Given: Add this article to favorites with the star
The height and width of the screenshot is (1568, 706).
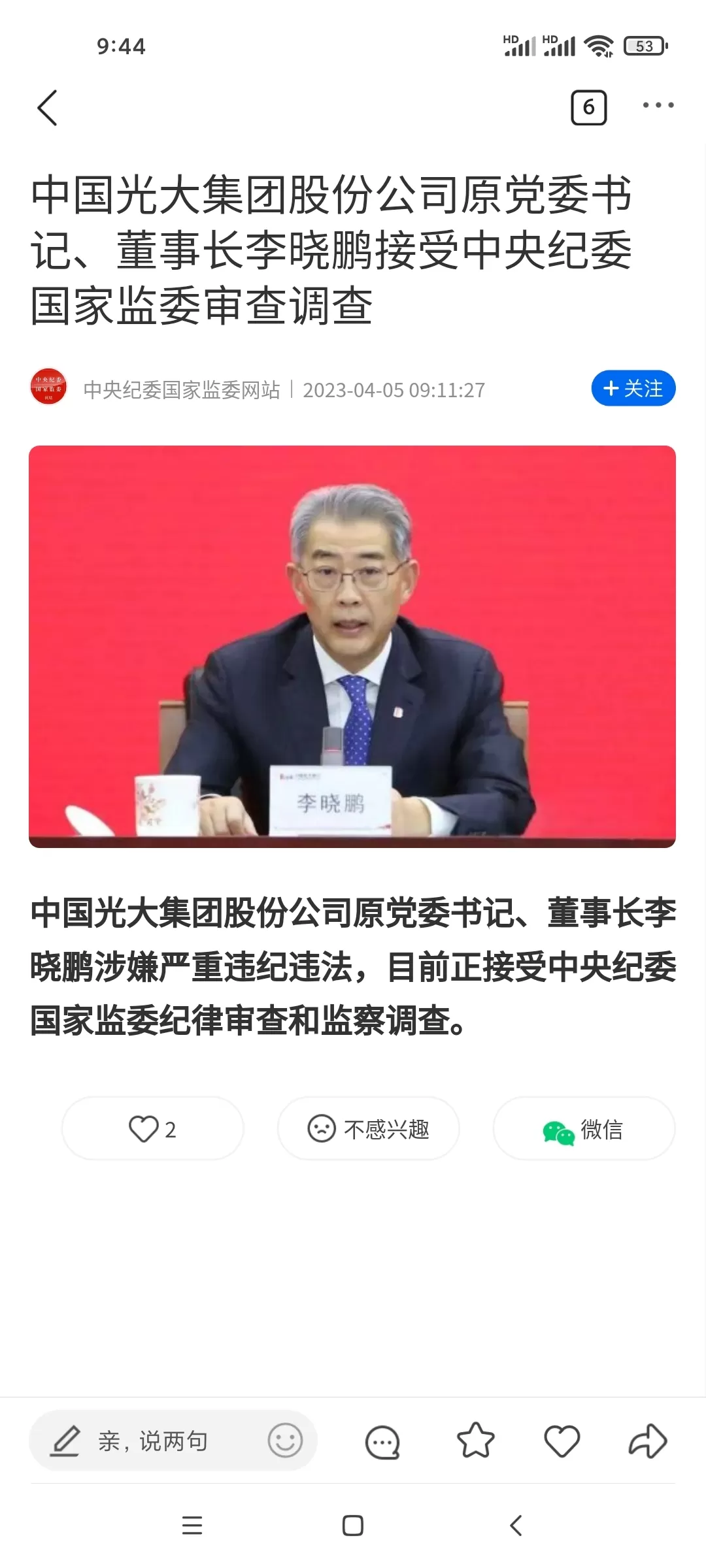Looking at the screenshot, I should coord(475,1441).
